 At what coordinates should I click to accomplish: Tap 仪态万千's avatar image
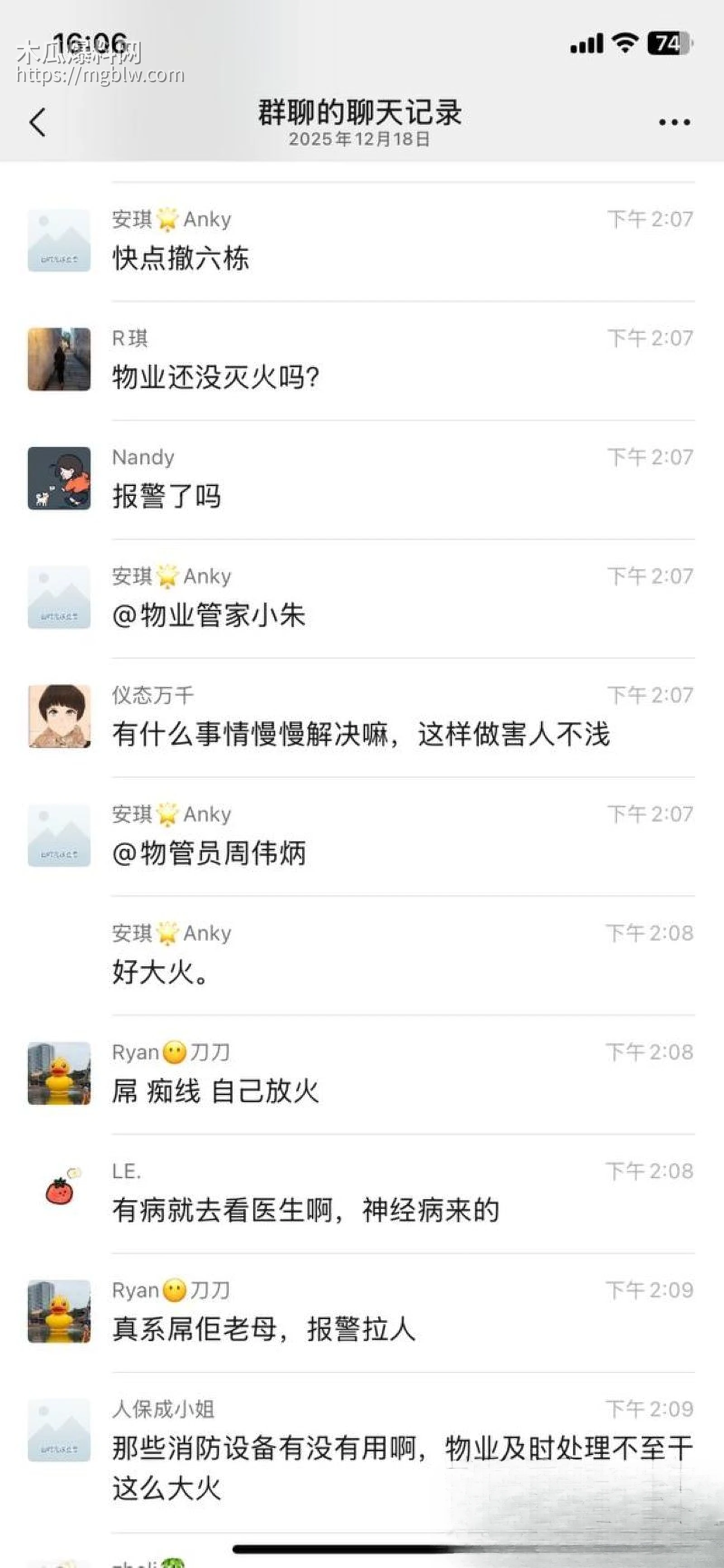58,715
